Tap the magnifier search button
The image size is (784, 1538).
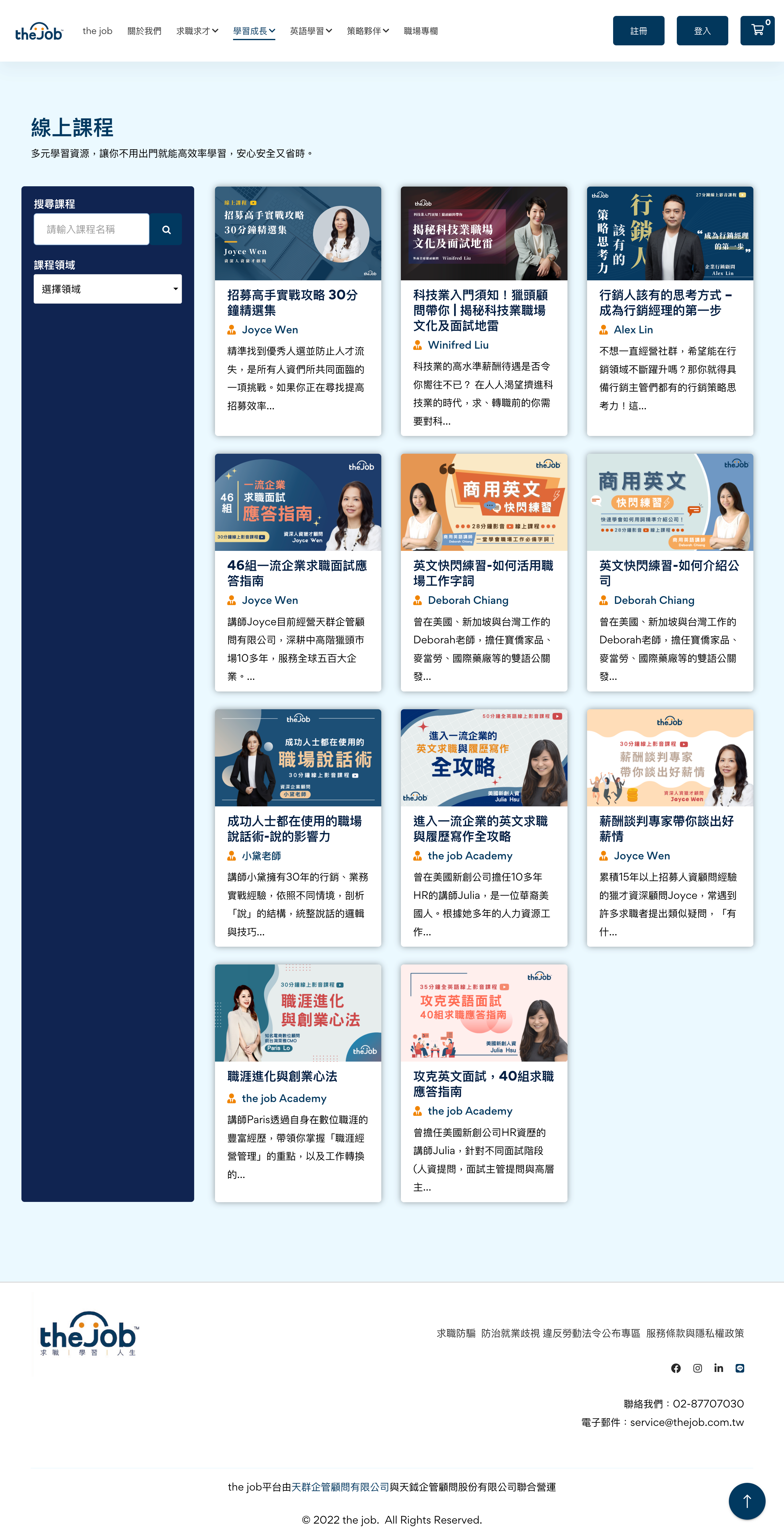166,229
